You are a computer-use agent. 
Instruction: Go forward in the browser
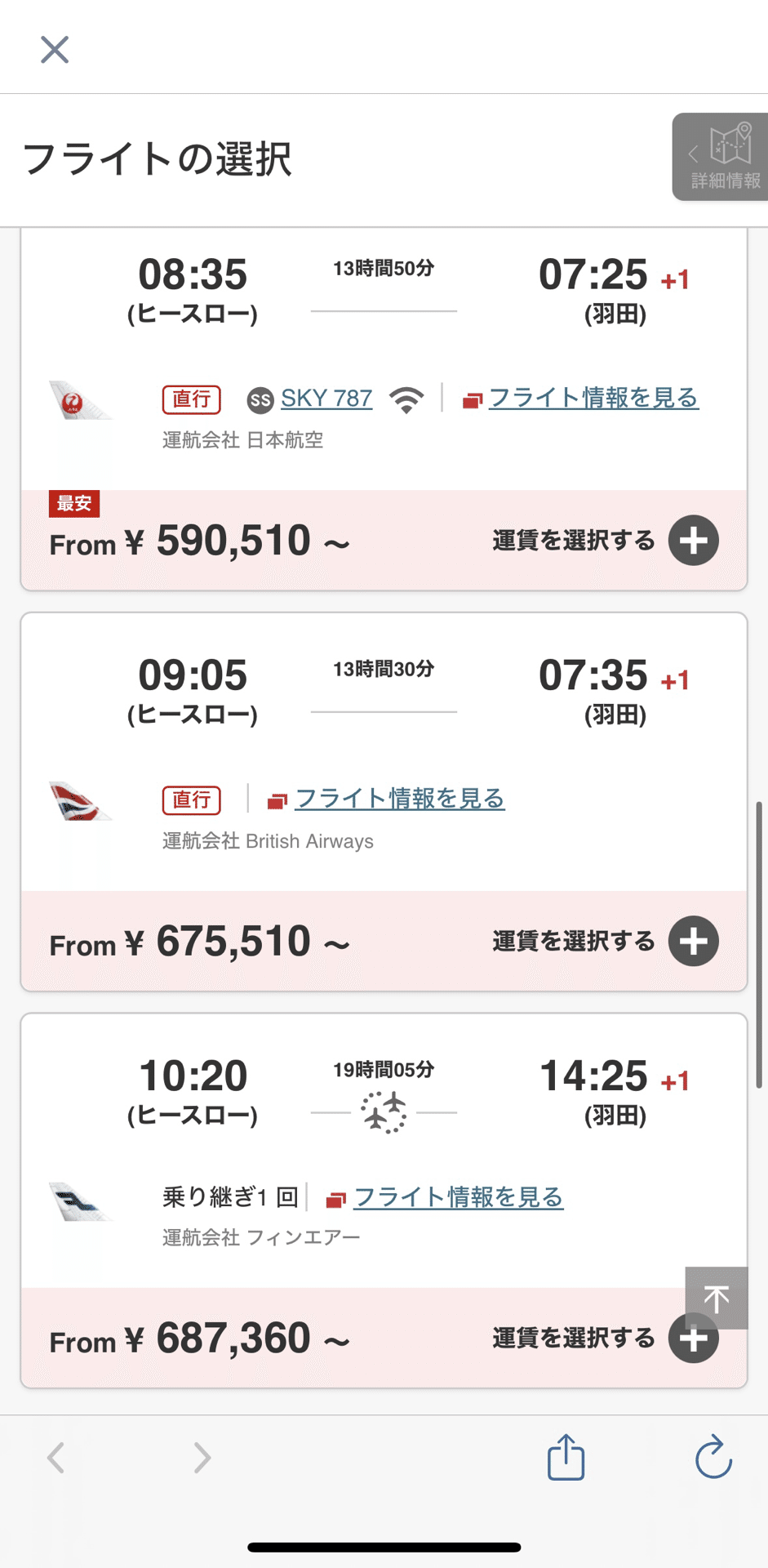[x=202, y=1458]
